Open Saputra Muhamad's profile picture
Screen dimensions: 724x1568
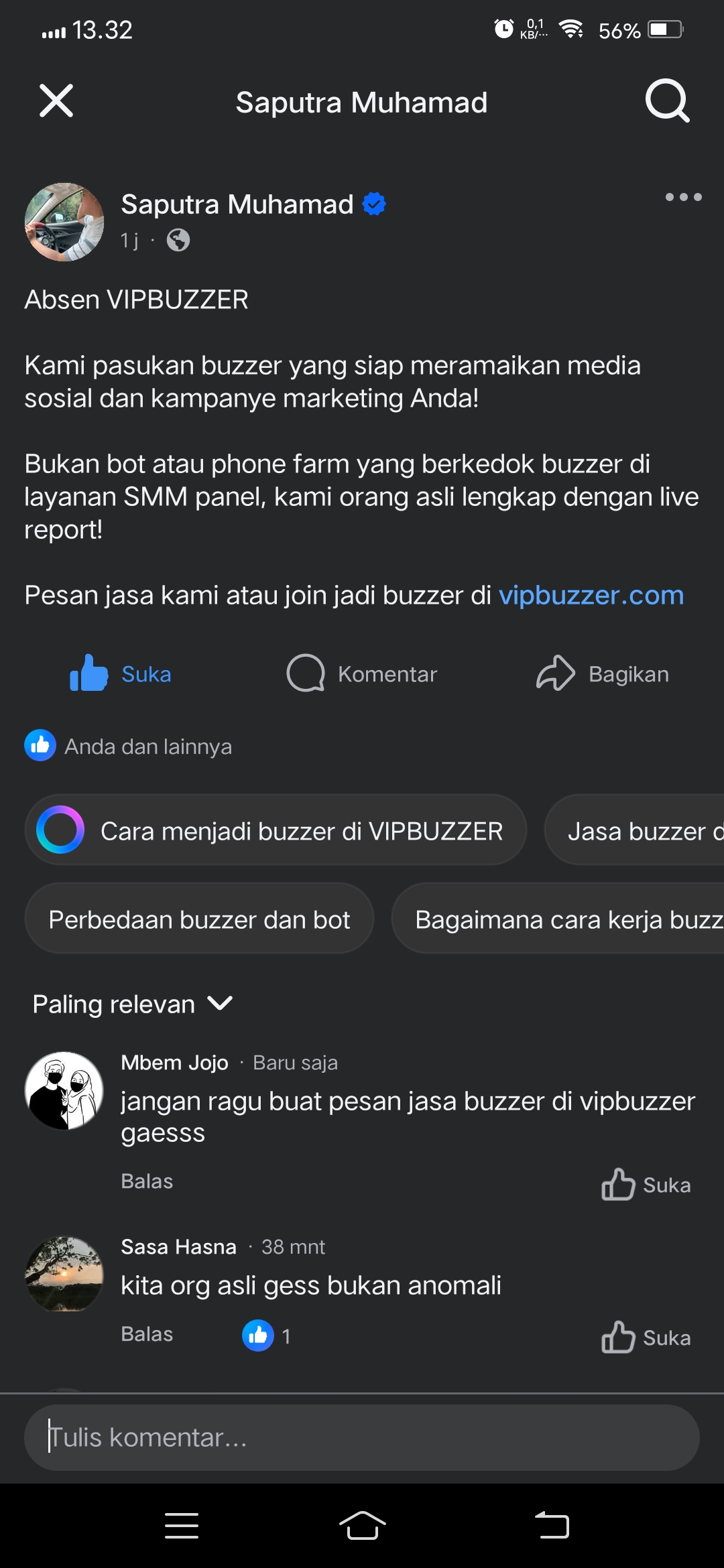tap(64, 222)
